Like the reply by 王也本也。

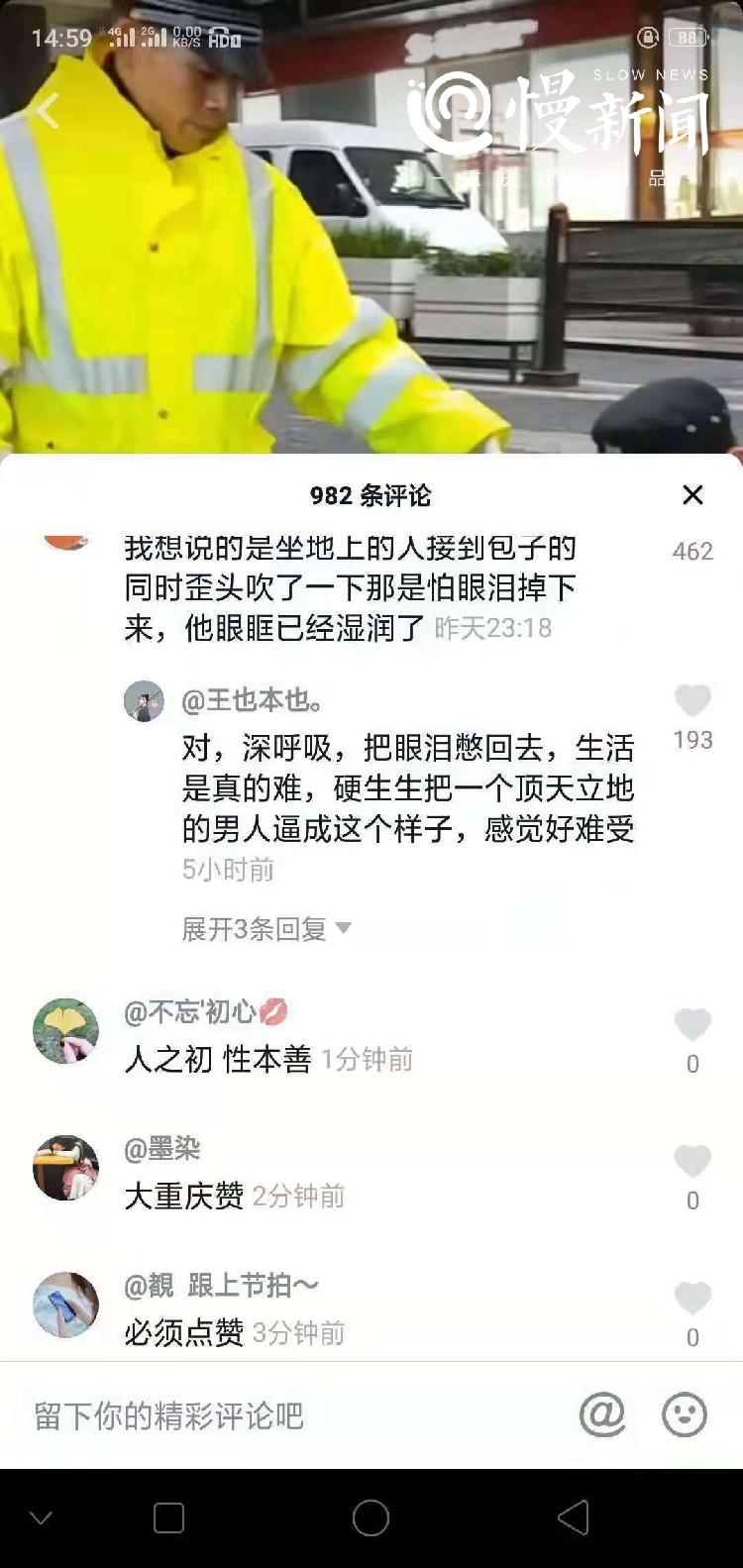[692, 701]
